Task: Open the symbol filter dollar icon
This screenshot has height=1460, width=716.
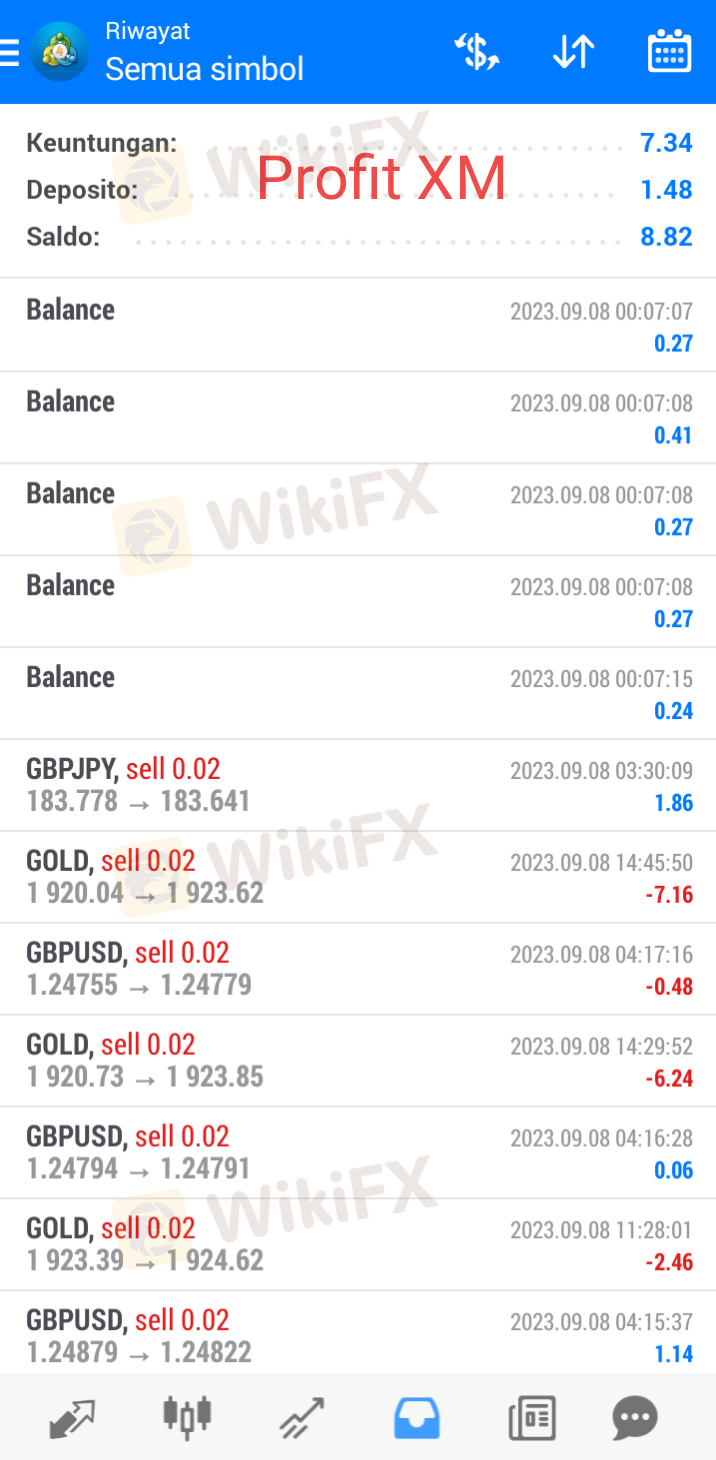Action: 477,52
